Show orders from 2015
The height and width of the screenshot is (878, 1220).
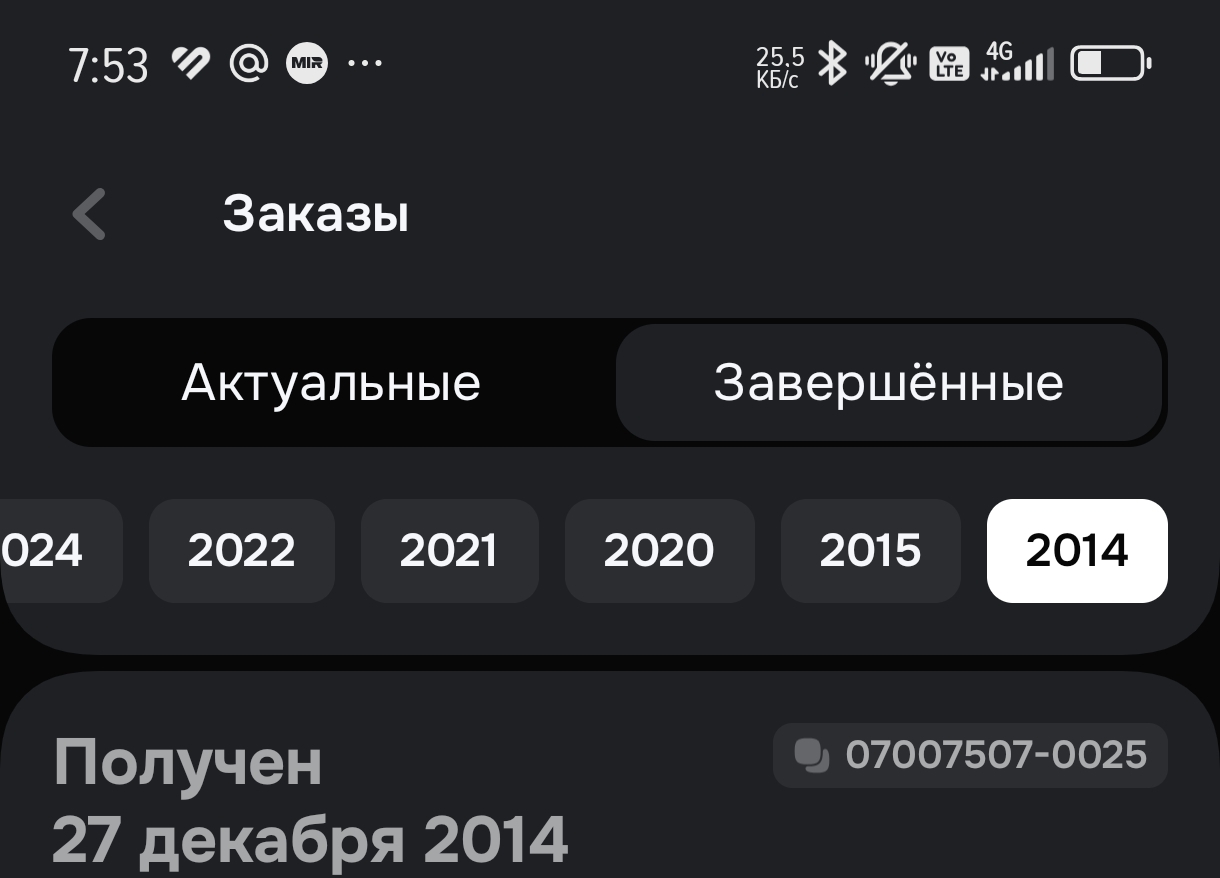pyautogui.click(x=870, y=551)
